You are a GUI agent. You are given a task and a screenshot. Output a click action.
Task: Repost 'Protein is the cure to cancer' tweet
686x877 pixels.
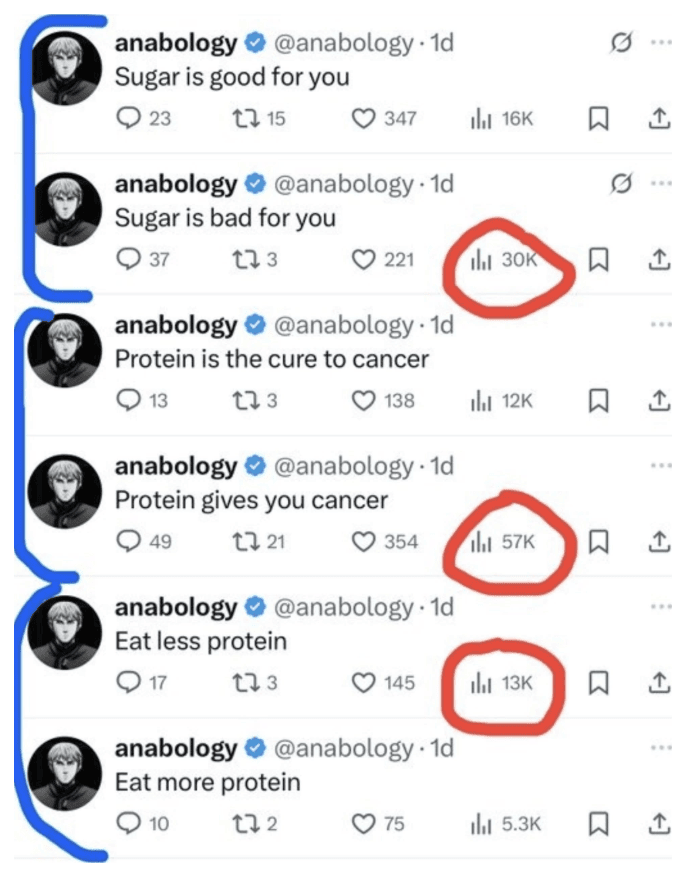pyautogui.click(x=245, y=401)
